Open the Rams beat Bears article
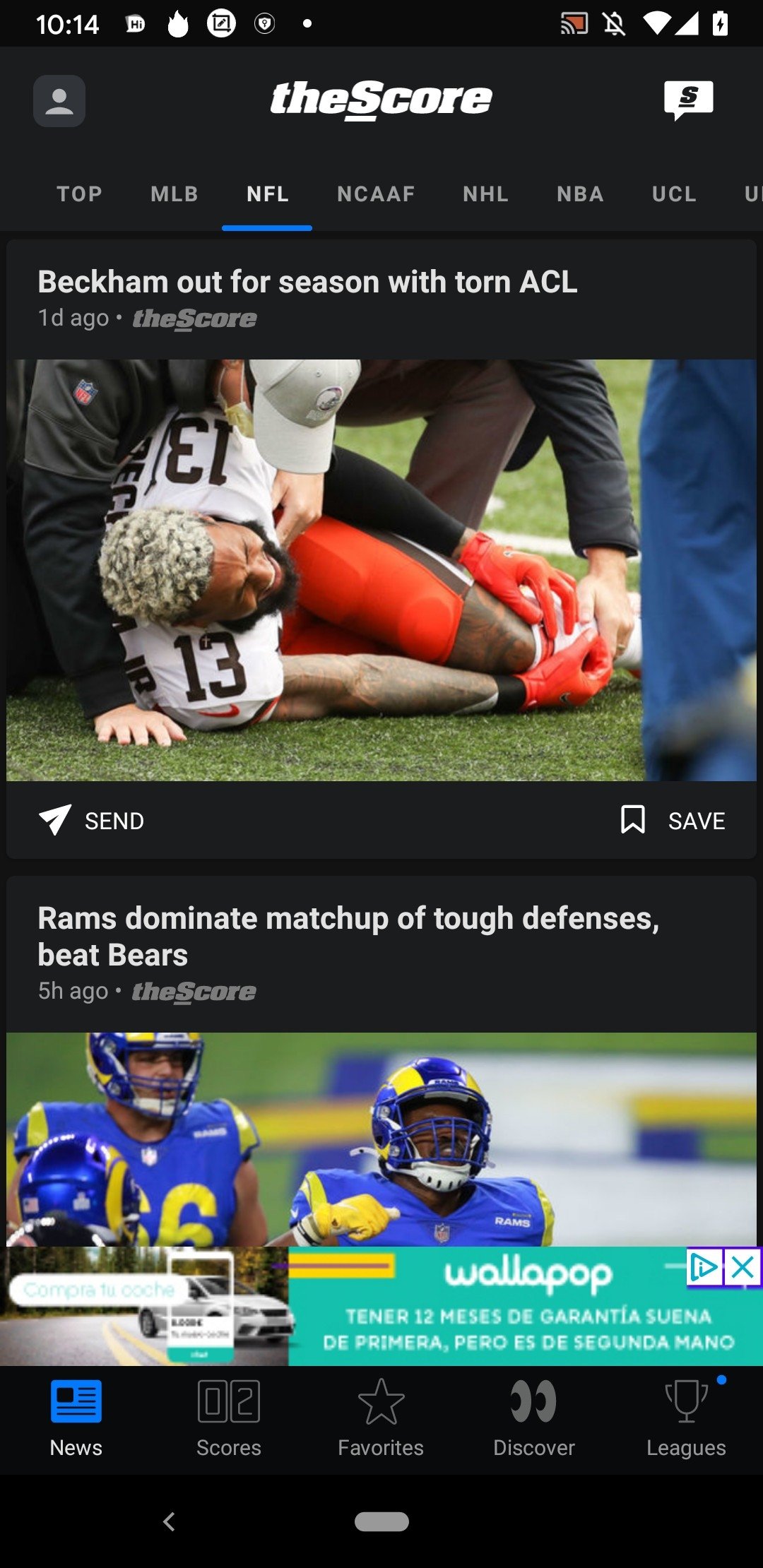This screenshot has height=1568, width=763. pyautogui.click(x=348, y=937)
